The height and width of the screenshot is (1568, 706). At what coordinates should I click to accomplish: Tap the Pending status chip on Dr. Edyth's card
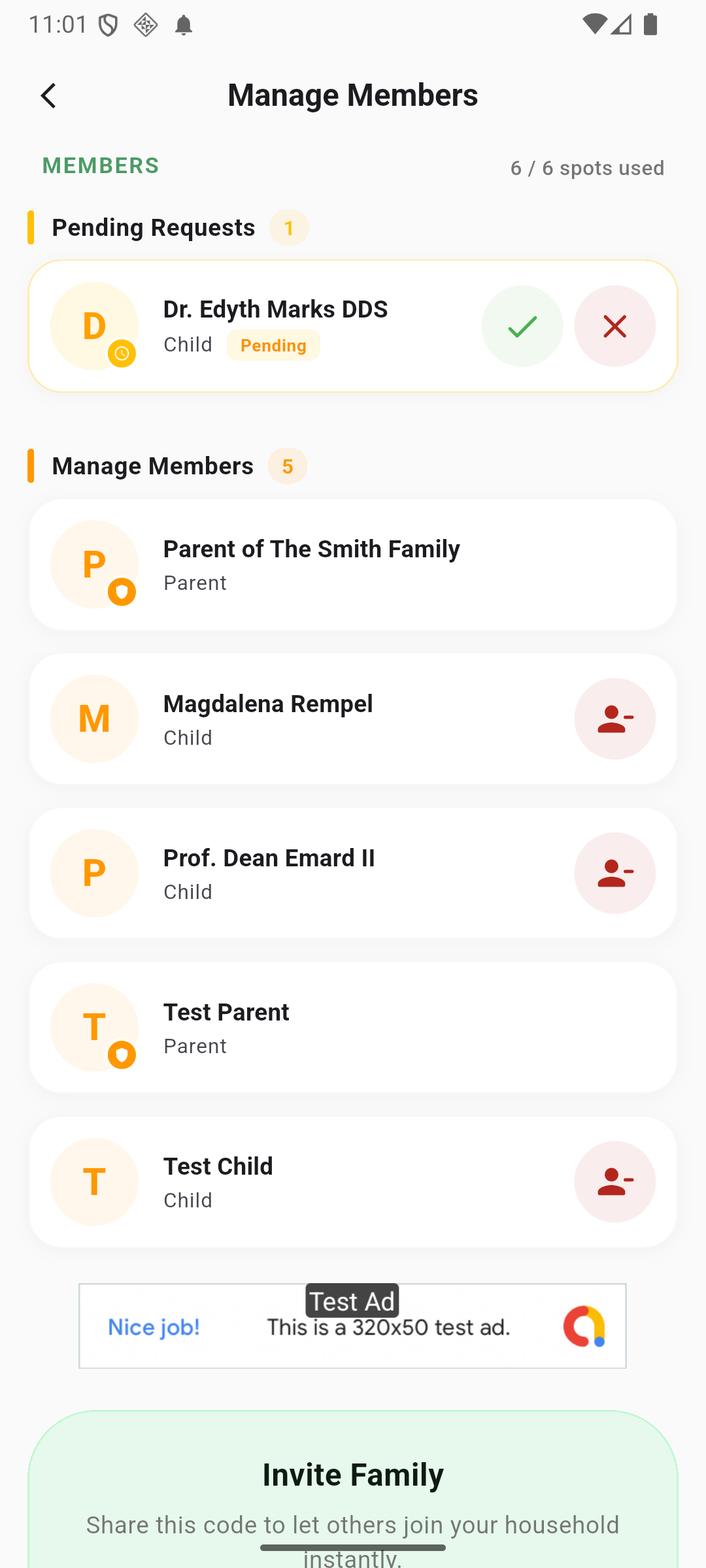pos(273,345)
